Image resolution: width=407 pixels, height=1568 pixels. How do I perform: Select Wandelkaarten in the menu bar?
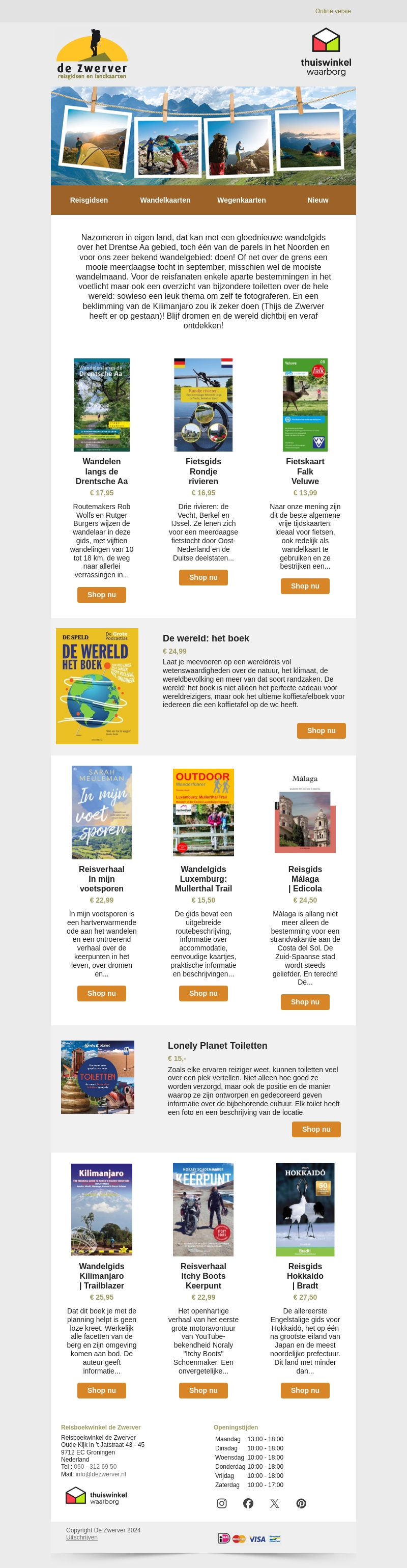click(x=165, y=200)
